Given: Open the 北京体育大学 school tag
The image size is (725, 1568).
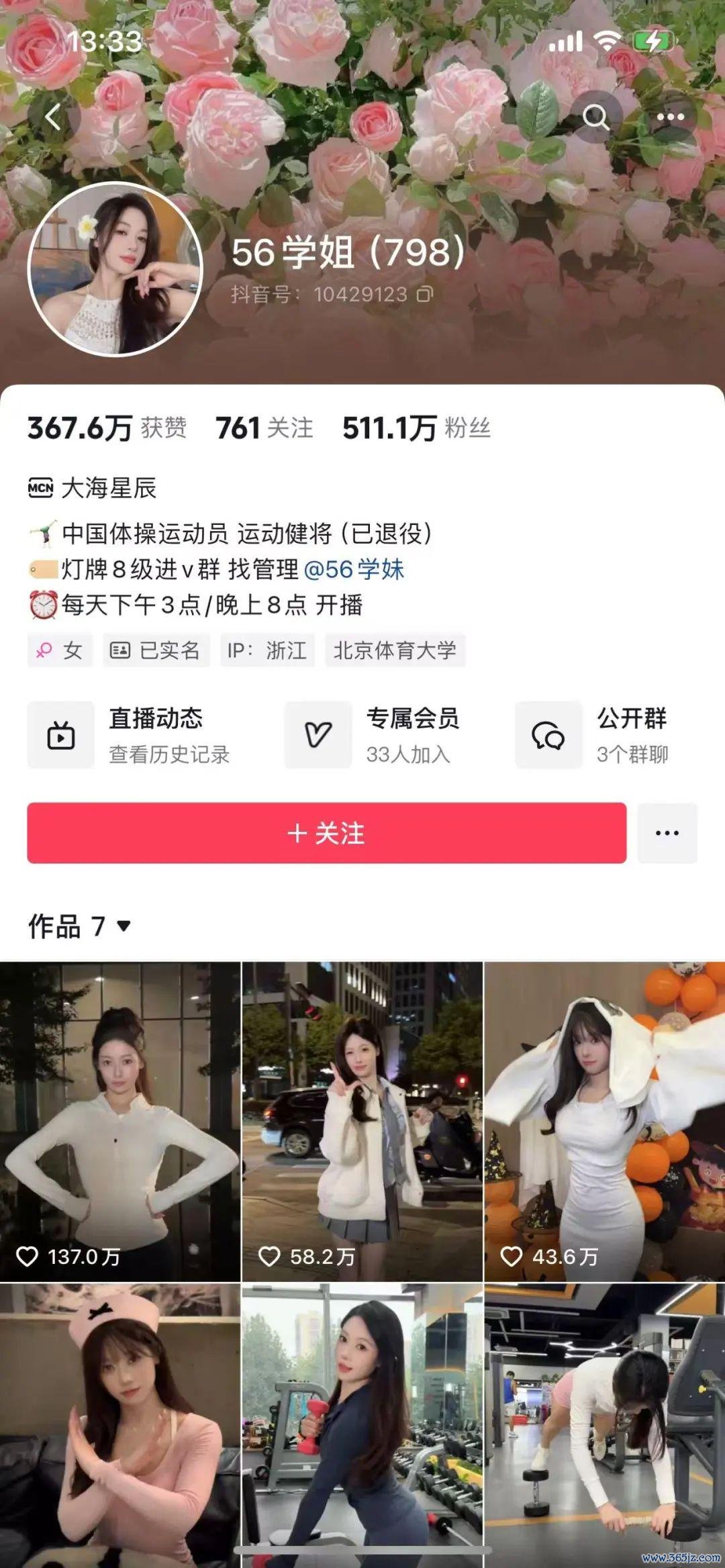Looking at the screenshot, I should (x=395, y=650).
